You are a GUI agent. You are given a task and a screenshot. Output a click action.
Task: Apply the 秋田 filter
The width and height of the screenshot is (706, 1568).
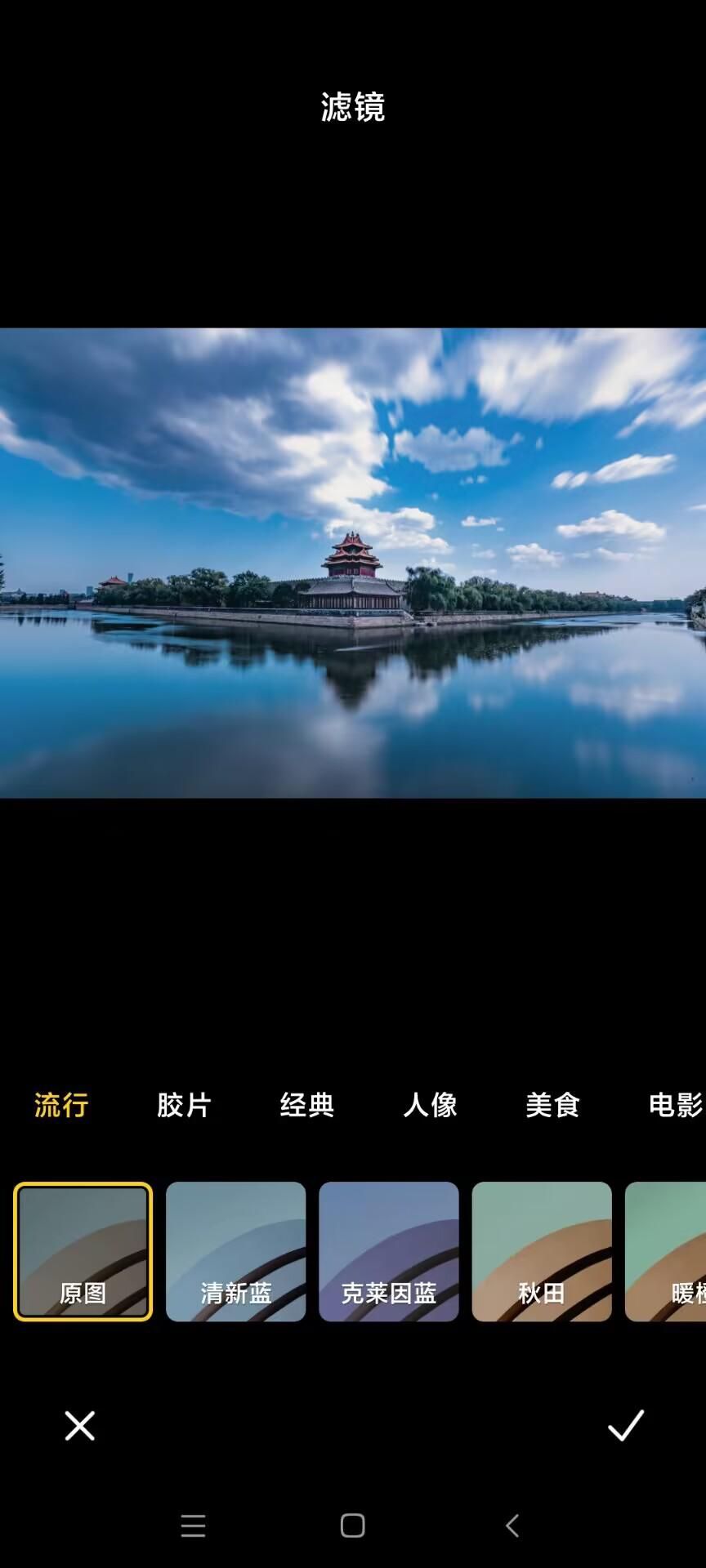pyautogui.click(x=542, y=1251)
